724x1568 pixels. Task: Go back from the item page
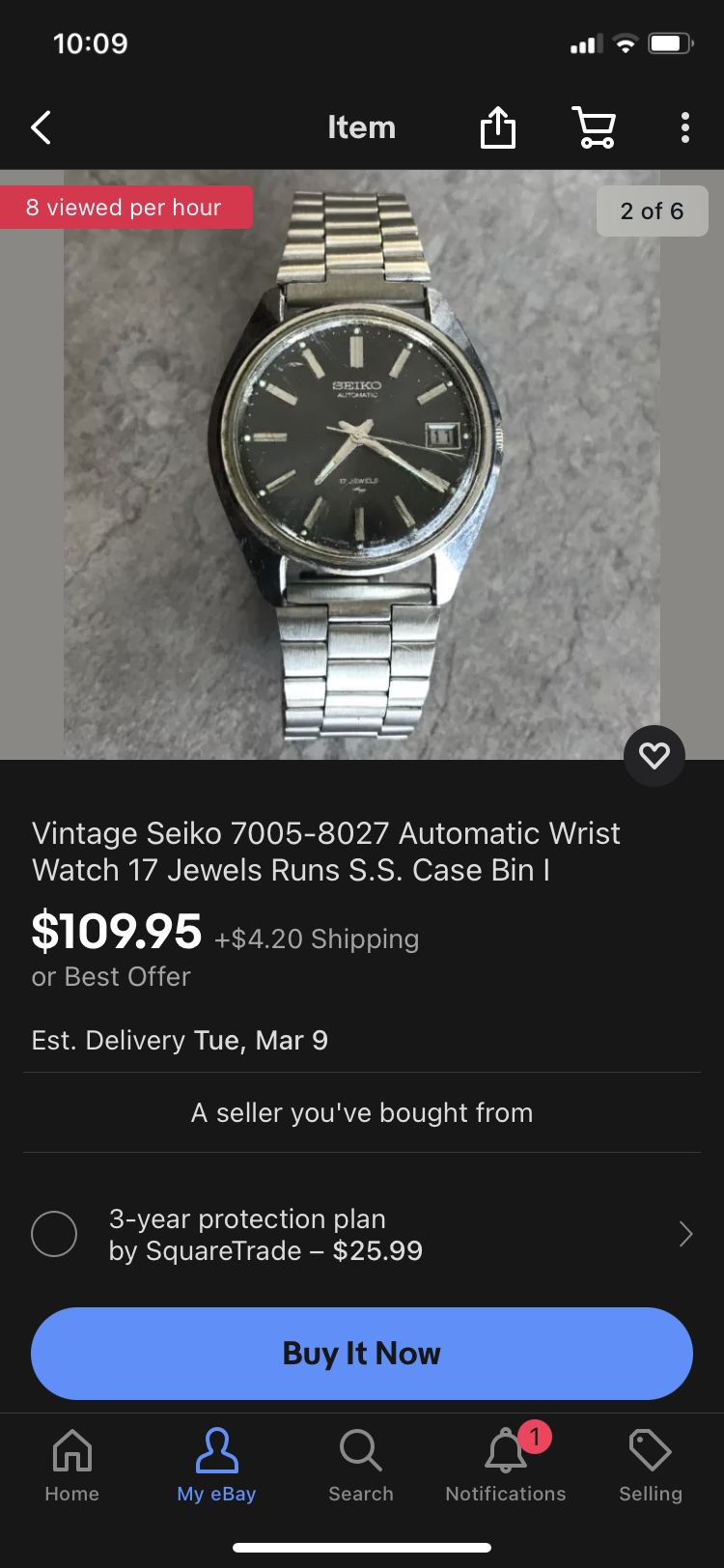coord(41,127)
